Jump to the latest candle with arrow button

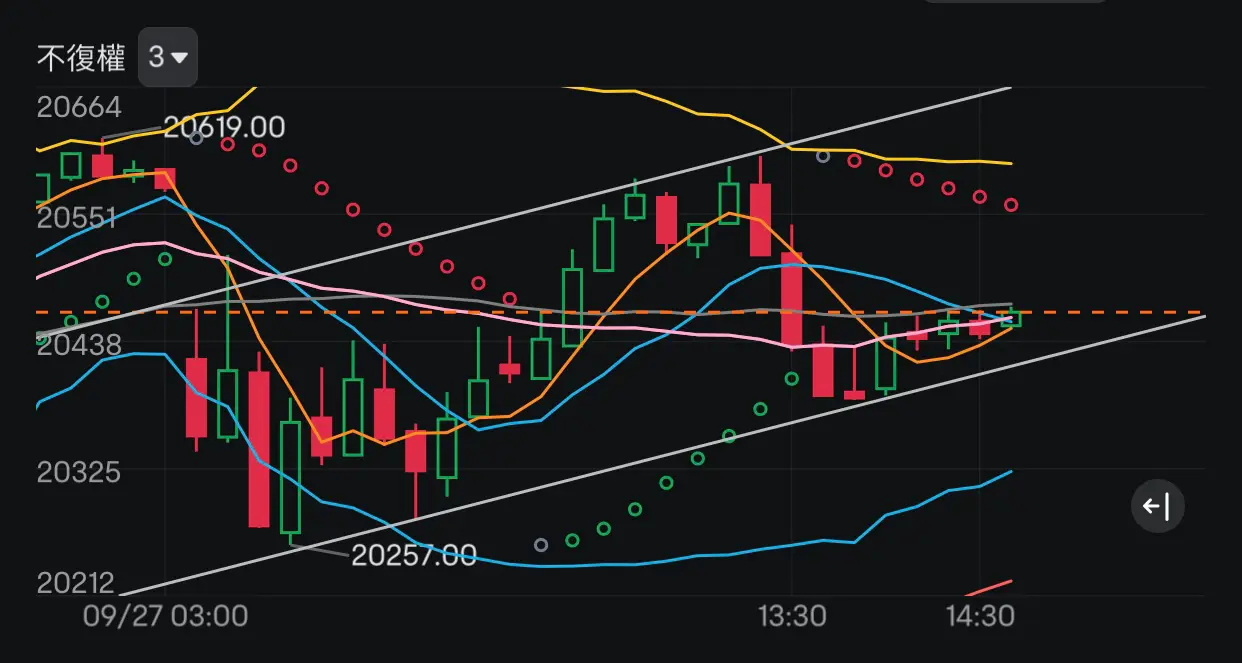pyautogui.click(x=1157, y=507)
